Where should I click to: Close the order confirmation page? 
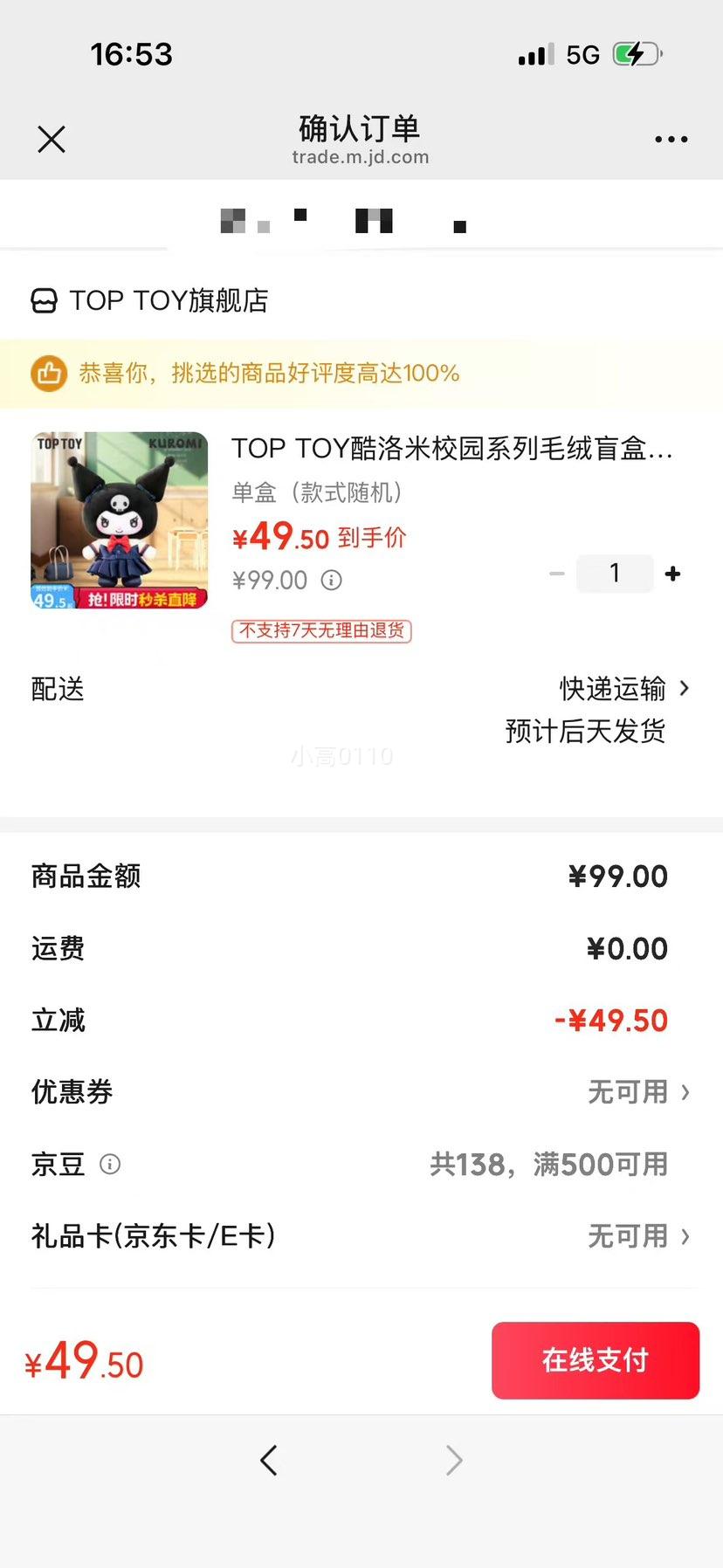(x=52, y=139)
